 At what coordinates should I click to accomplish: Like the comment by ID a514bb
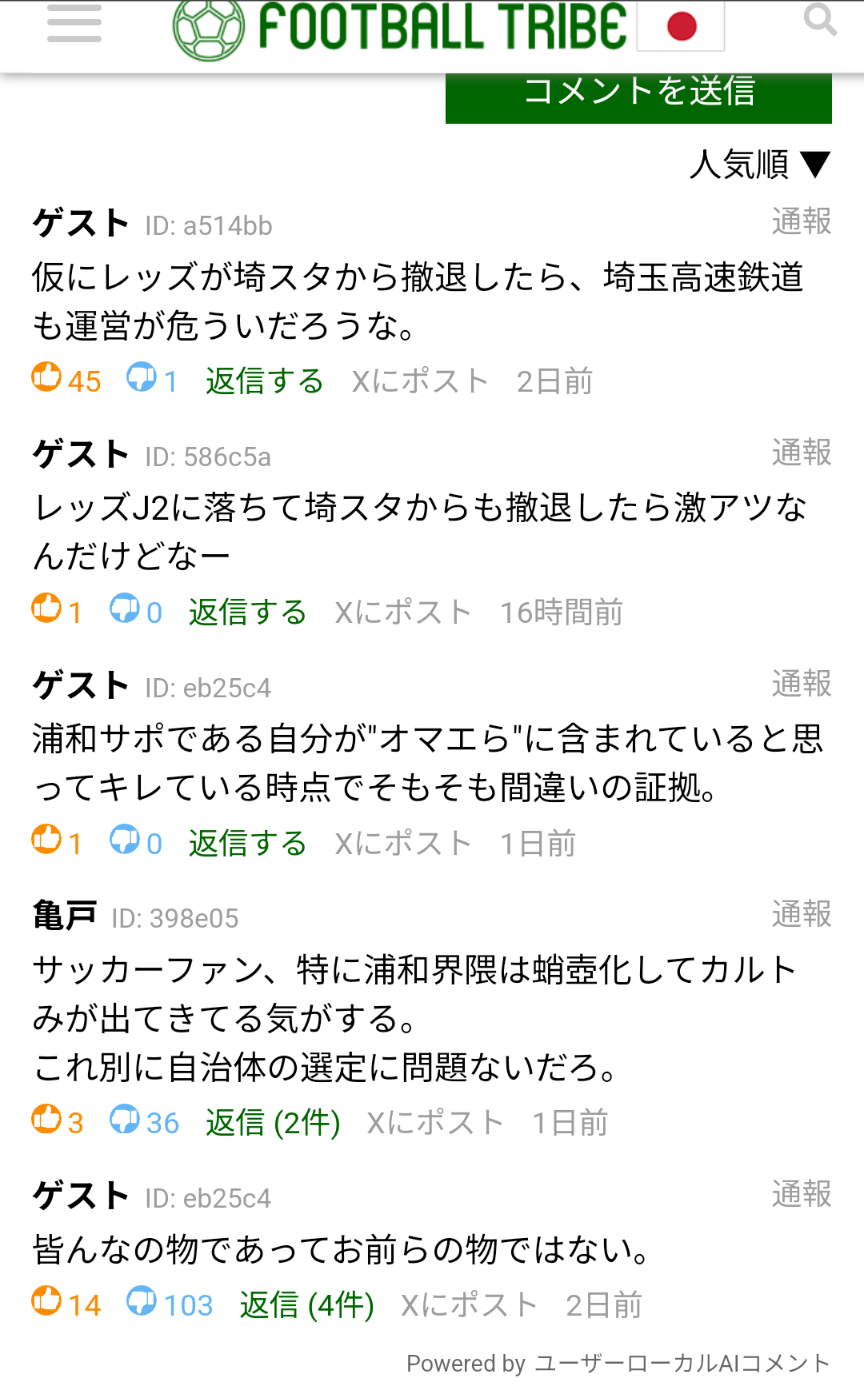click(x=47, y=378)
